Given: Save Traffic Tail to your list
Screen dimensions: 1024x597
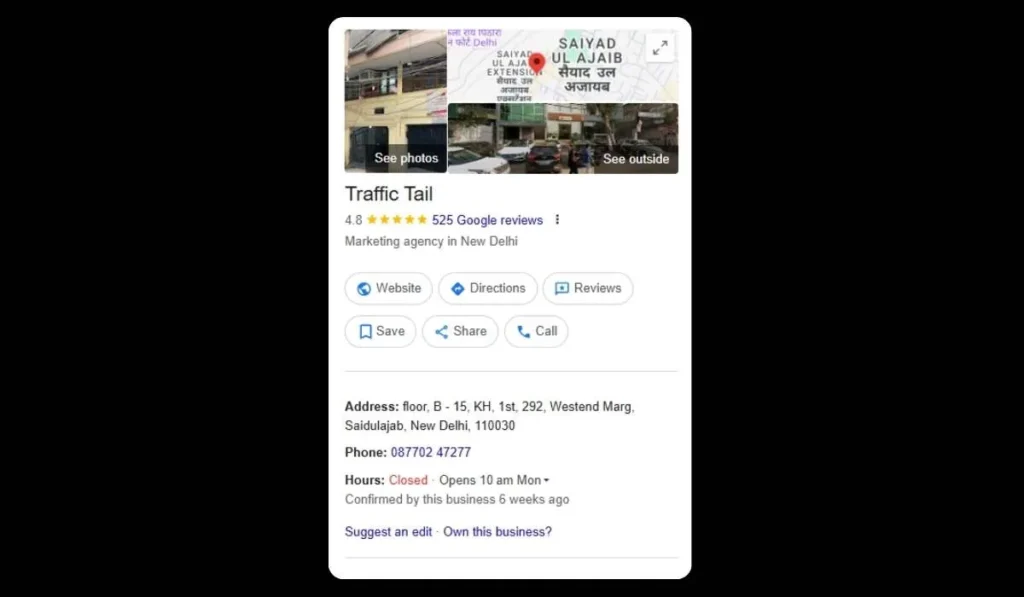Looking at the screenshot, I should [x=380, y=331].
